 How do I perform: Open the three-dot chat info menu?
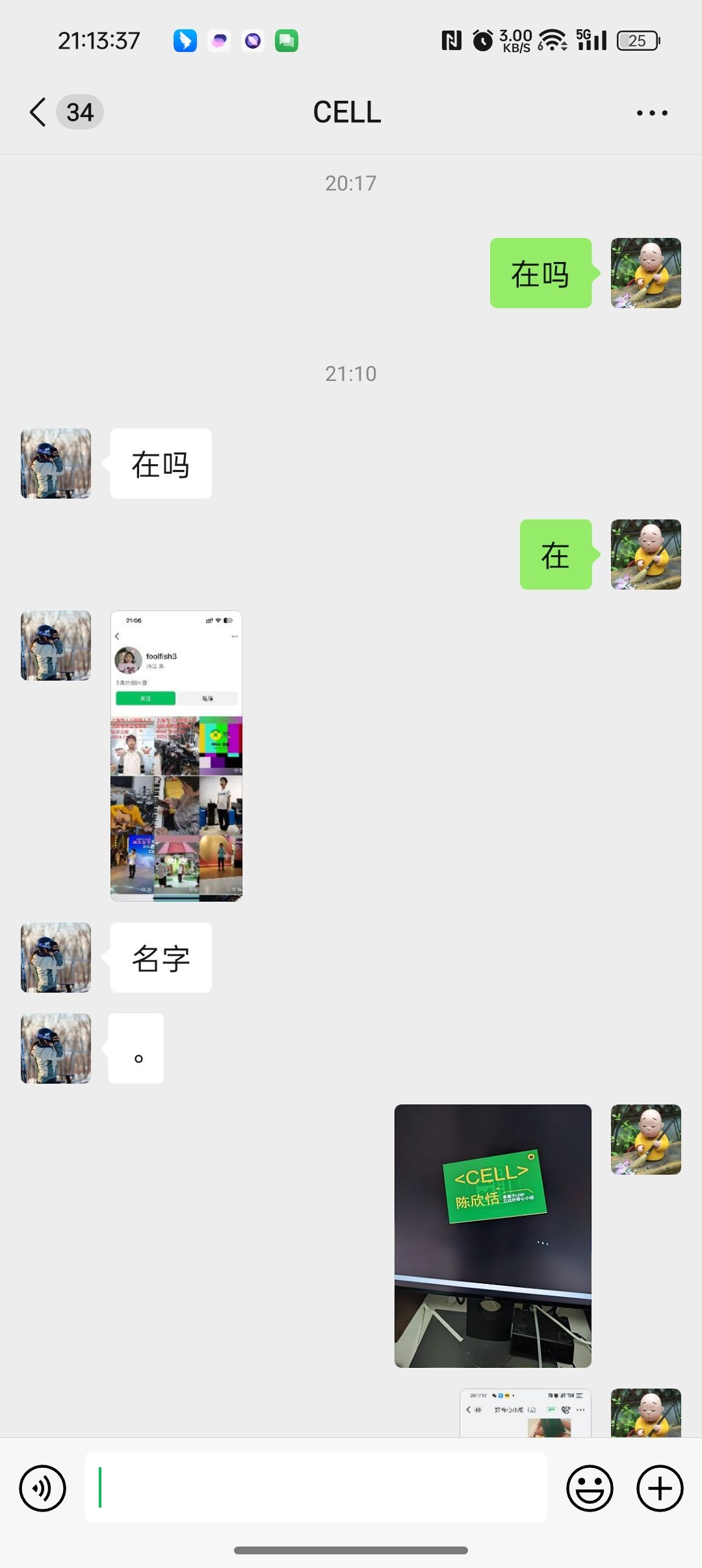652,113
